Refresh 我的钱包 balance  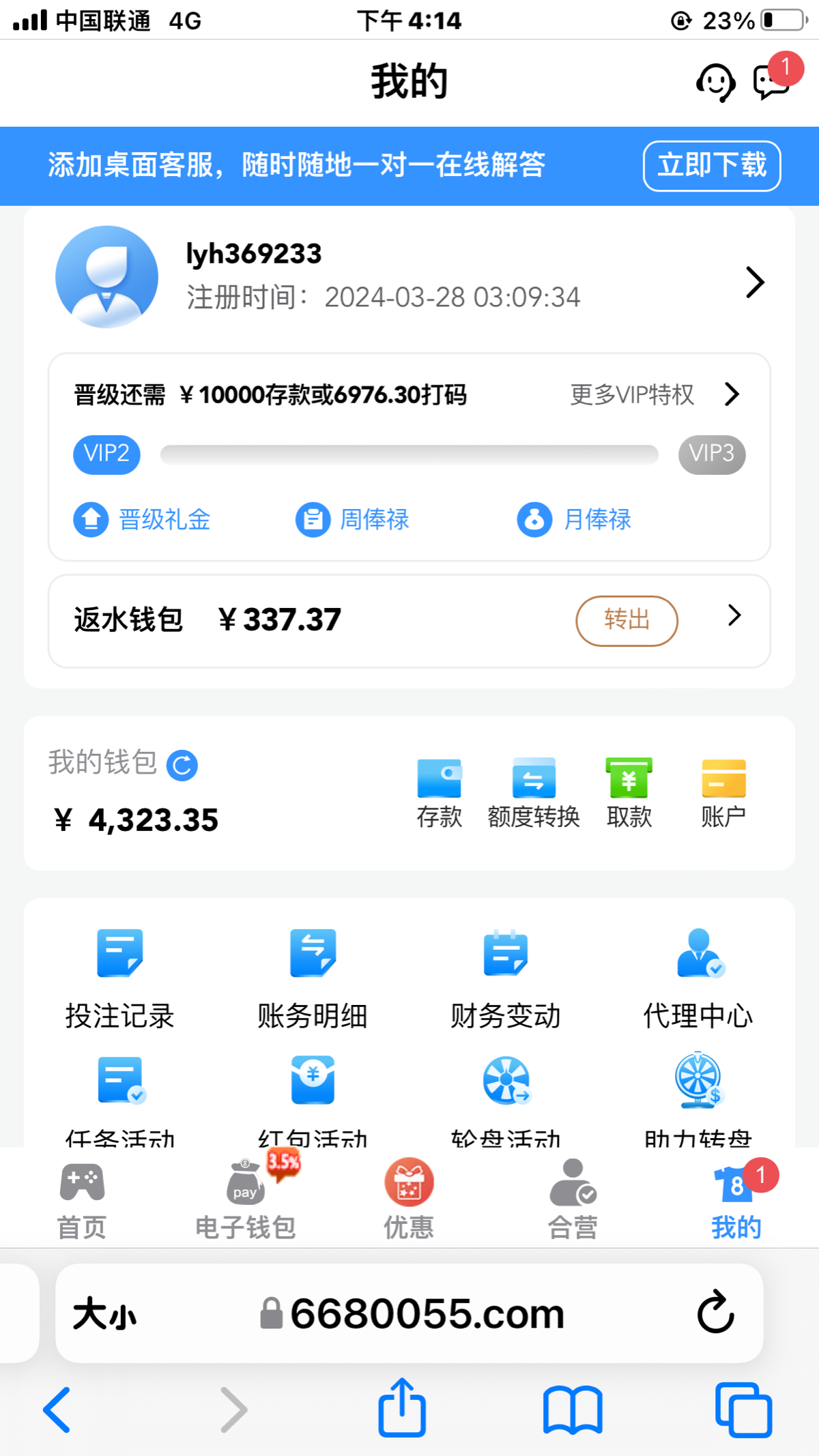(182, 765)
